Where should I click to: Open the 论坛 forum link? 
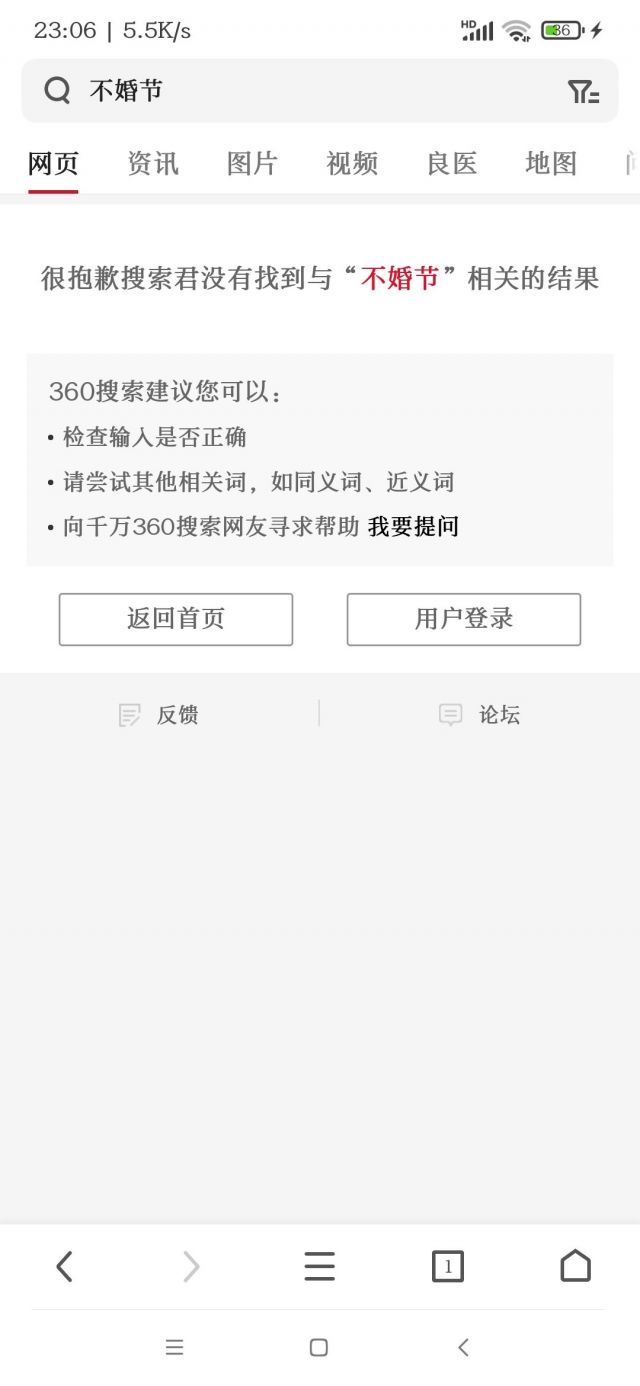click(480, 715)
